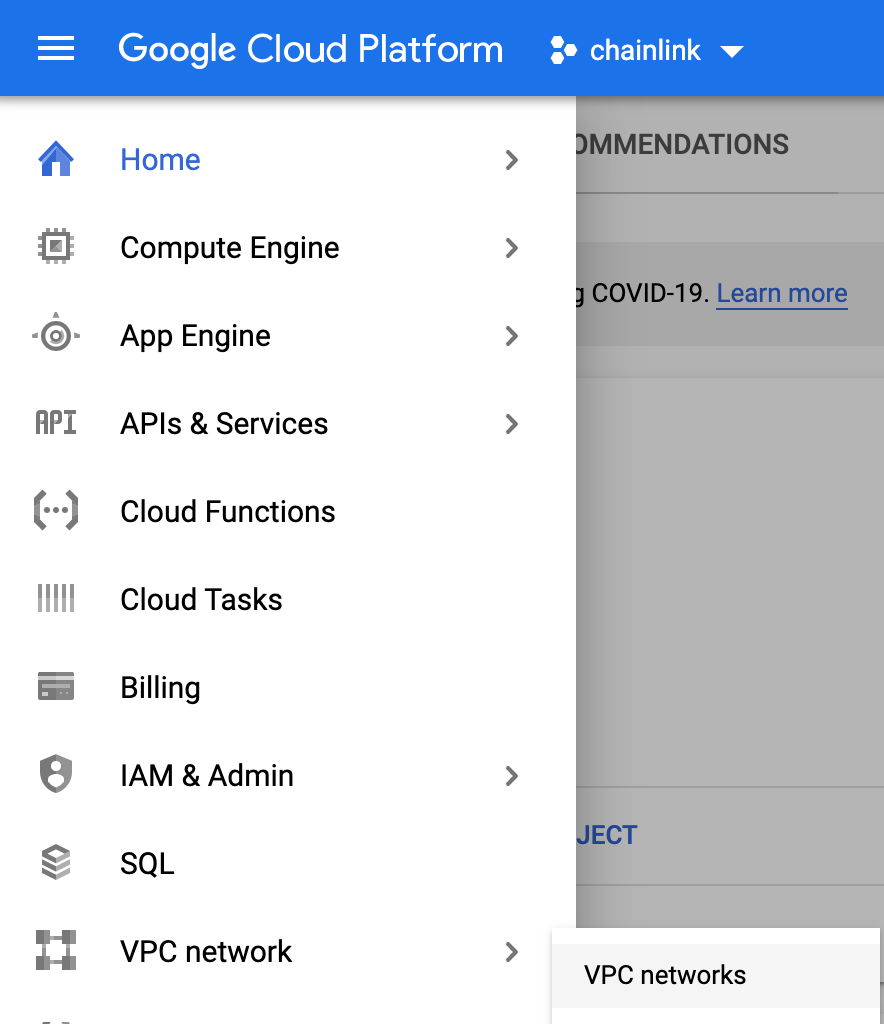The width and height of the screenshot is (884, 1024).
Task: Click the Google Cloud Platform logo
Action: (310, 48)
